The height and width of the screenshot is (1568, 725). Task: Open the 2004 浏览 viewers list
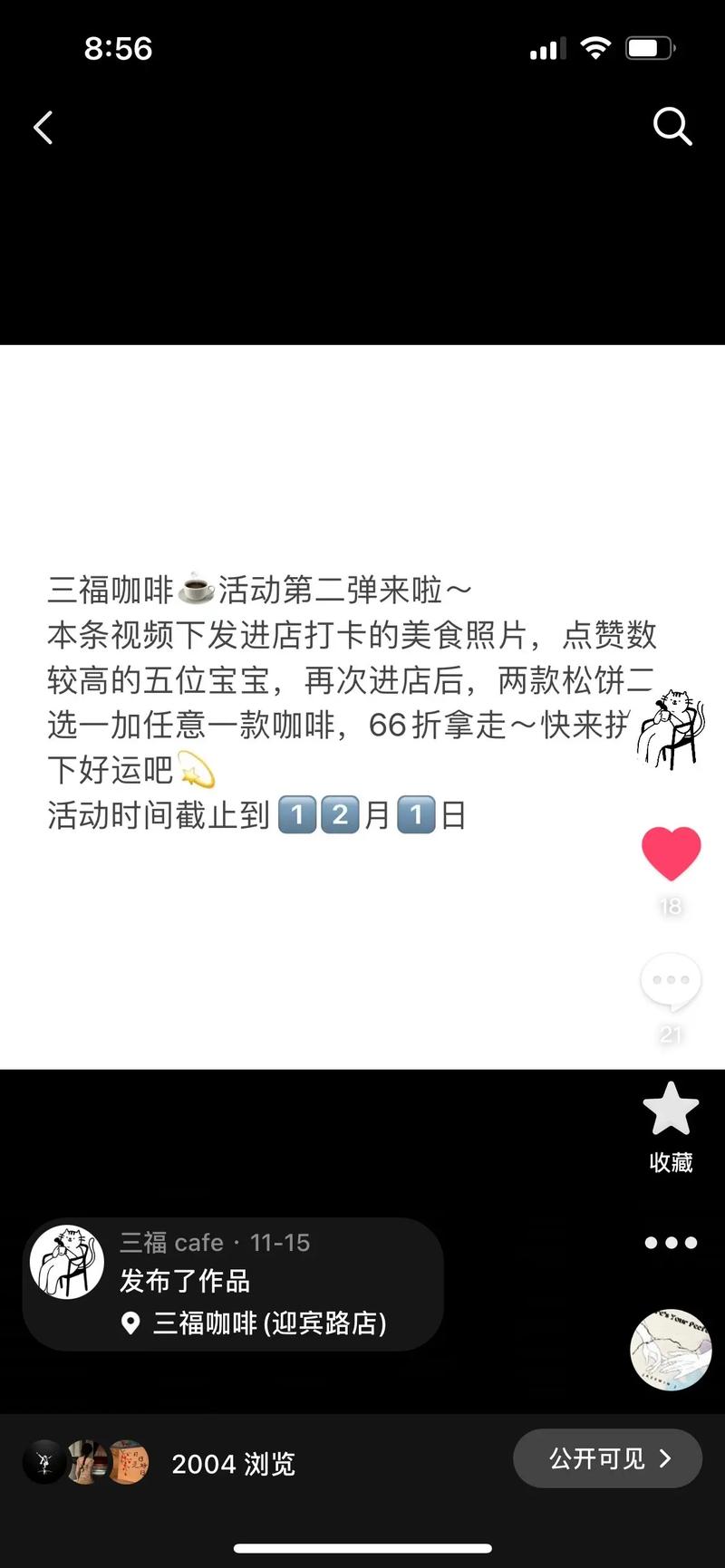click(232, 1464)
